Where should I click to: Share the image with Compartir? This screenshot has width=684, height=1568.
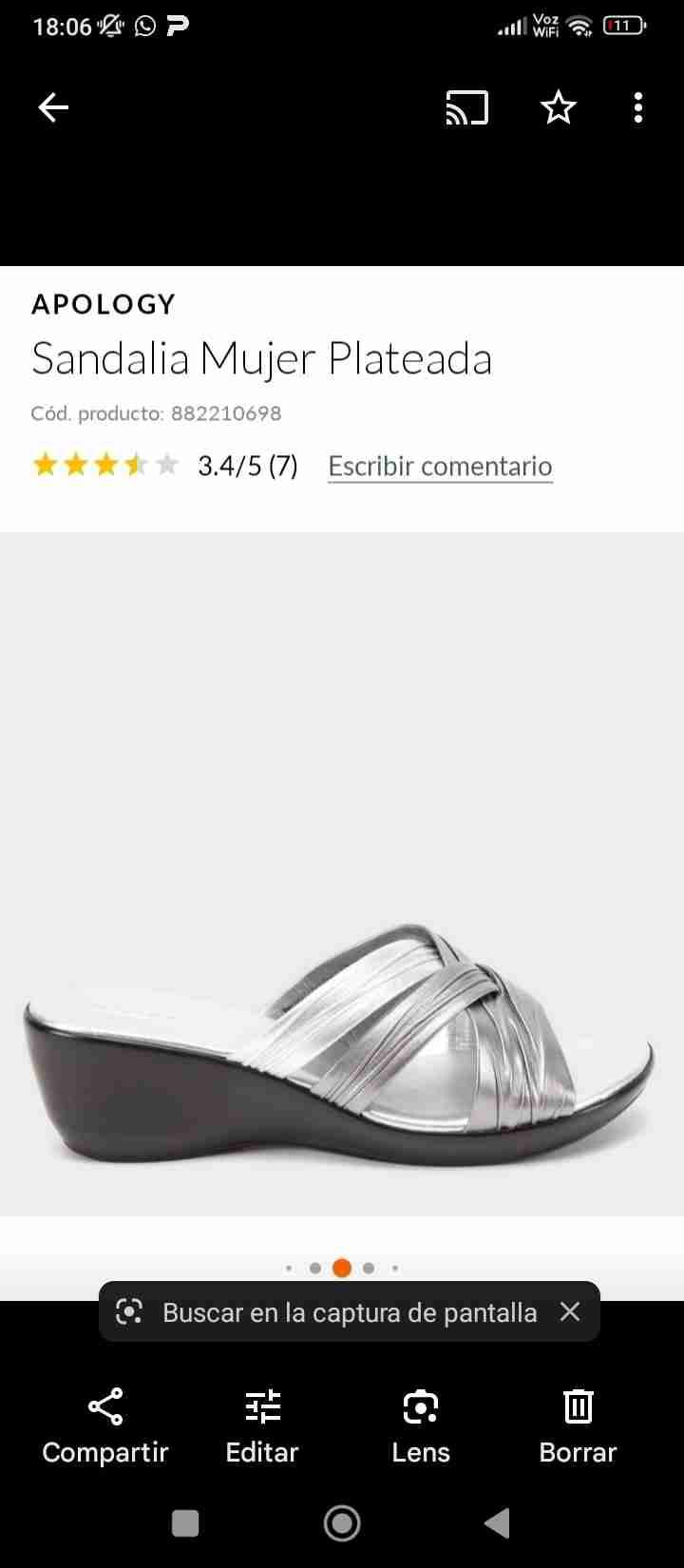tap(105, 1425)
